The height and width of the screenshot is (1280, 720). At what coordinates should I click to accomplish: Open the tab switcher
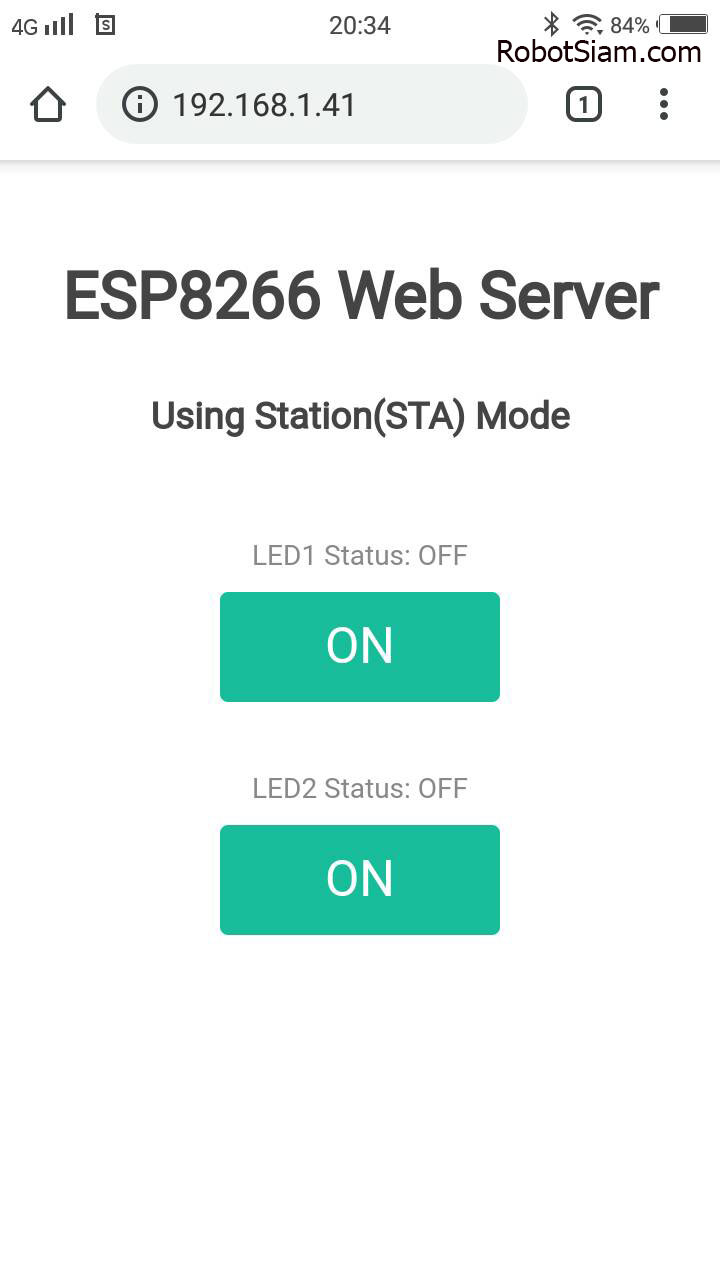point(583,104)
